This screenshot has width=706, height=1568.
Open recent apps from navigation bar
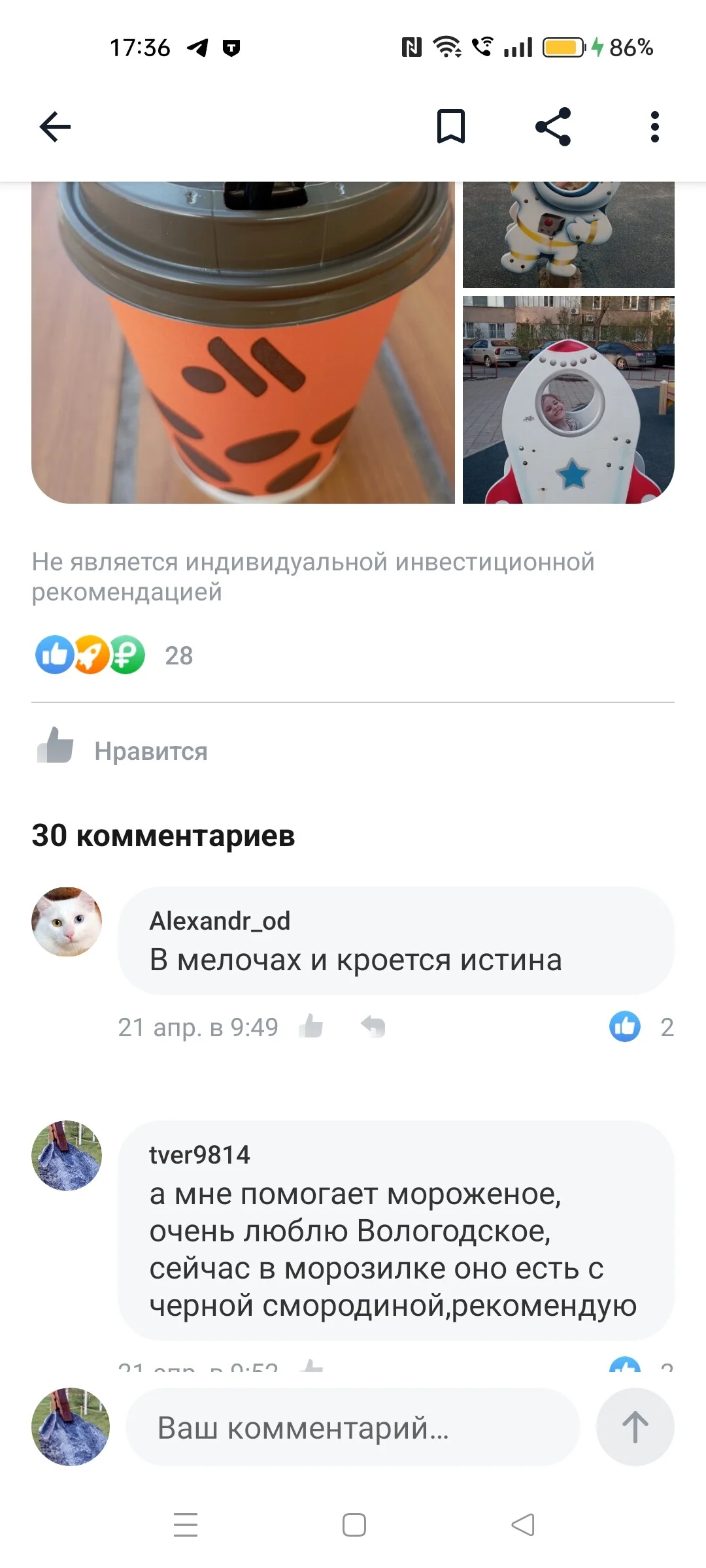point(186,1525)
